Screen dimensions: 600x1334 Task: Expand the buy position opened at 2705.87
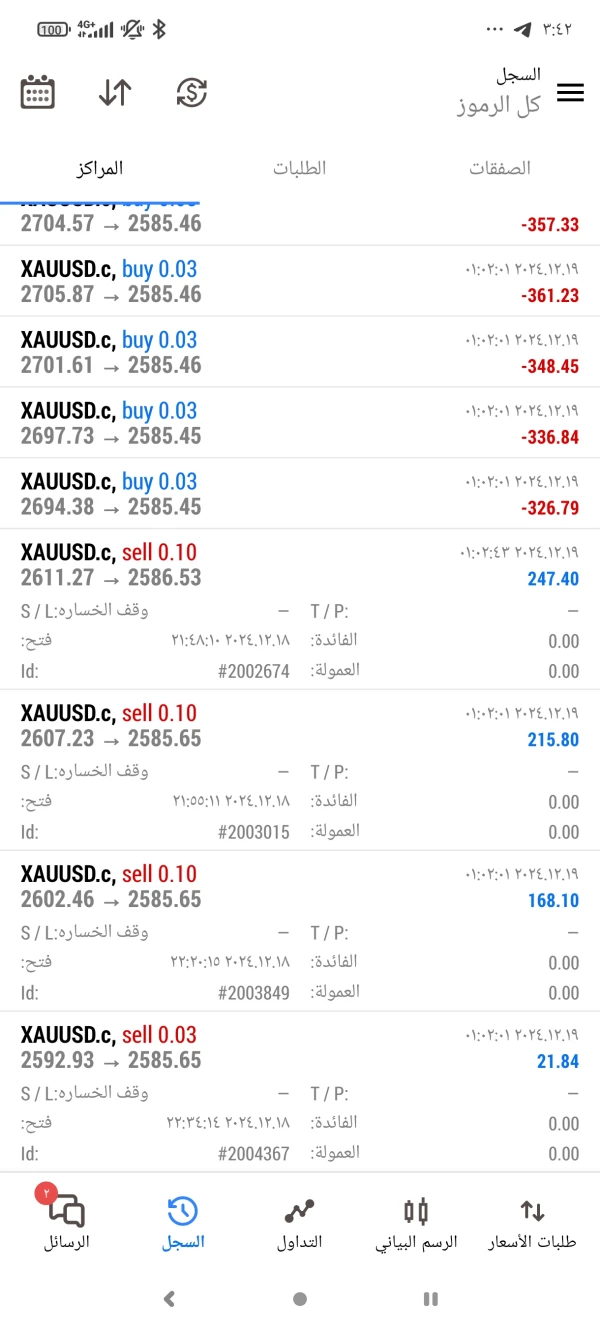(x=300, y=281)
